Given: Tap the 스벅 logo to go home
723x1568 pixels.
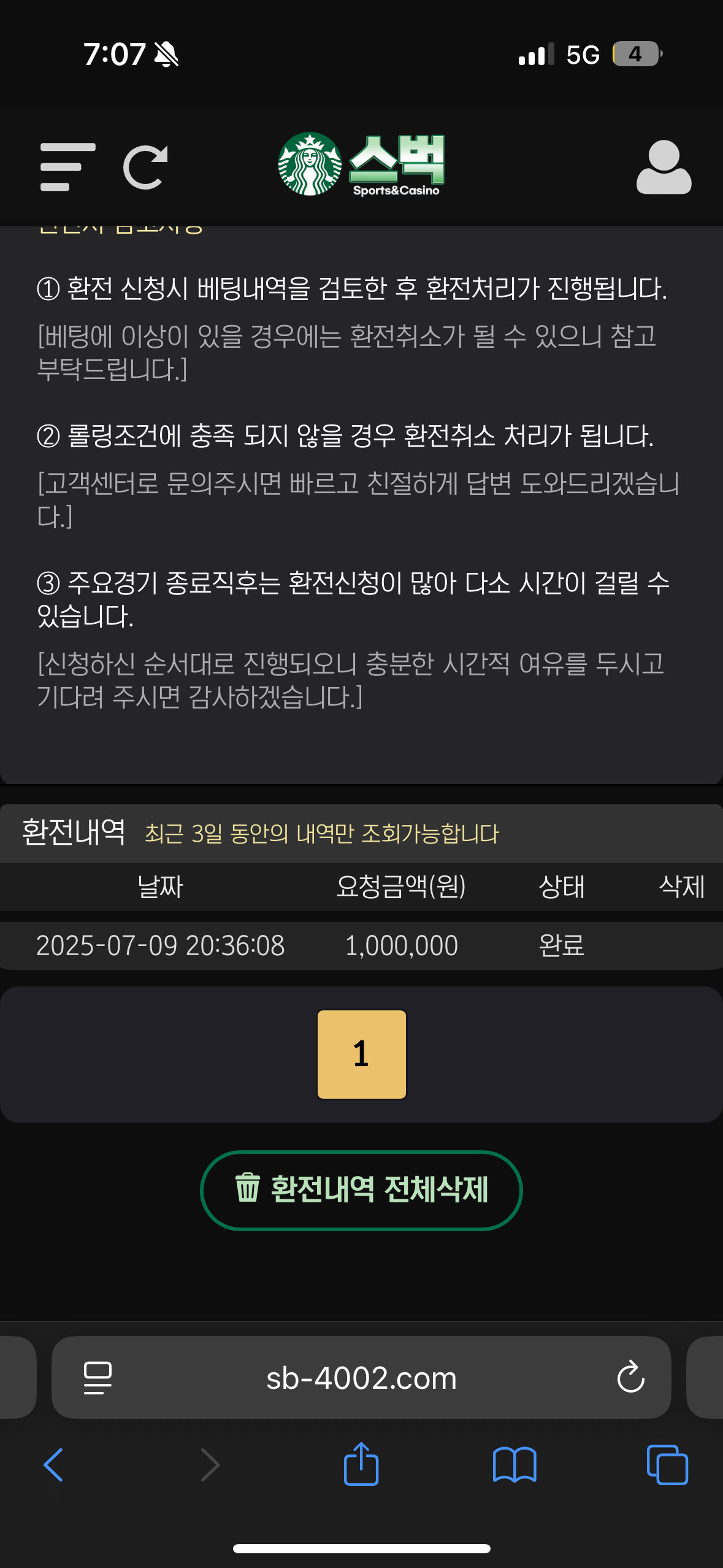Looking at the screenshot, I should pyautogui.click(x=362, y=164).
